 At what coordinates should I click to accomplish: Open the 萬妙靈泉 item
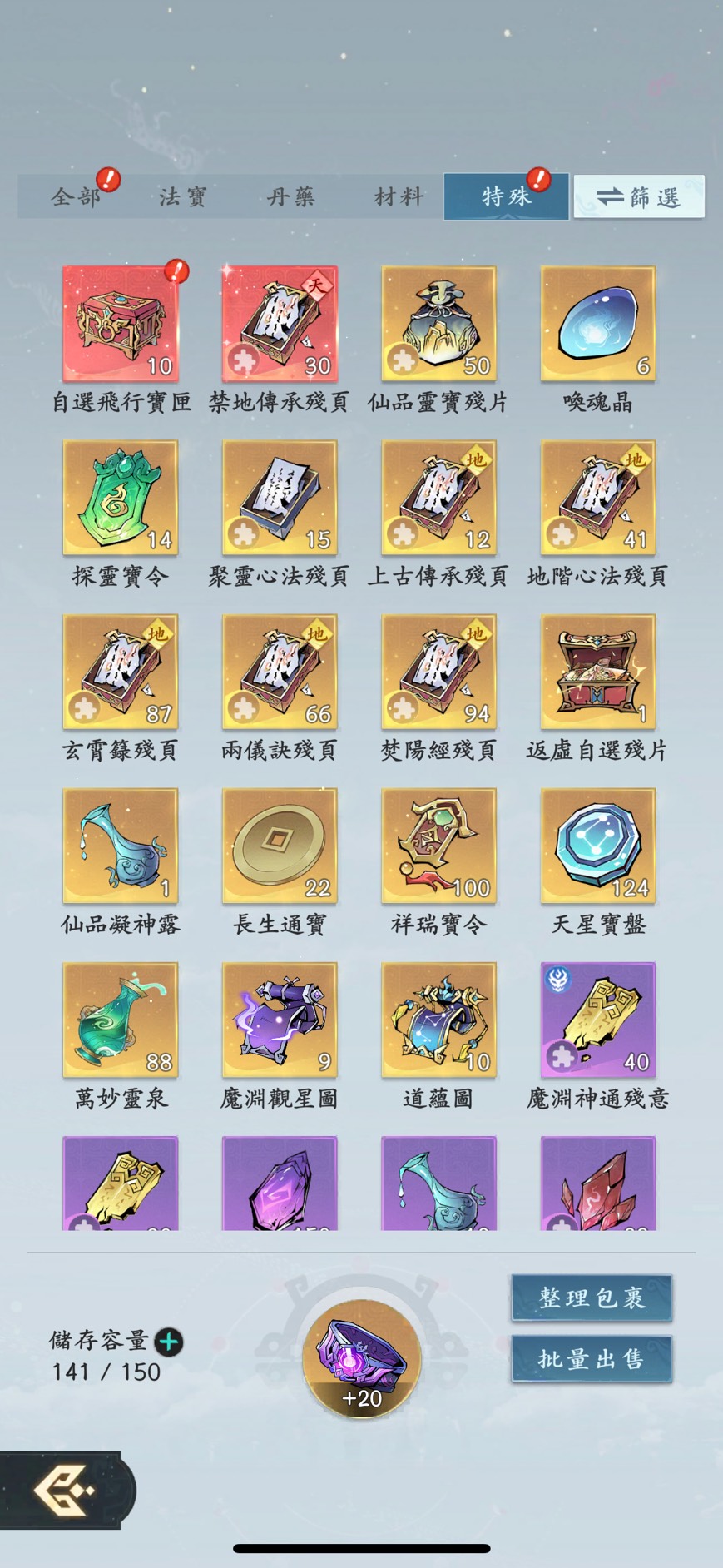coord(121,1020)
